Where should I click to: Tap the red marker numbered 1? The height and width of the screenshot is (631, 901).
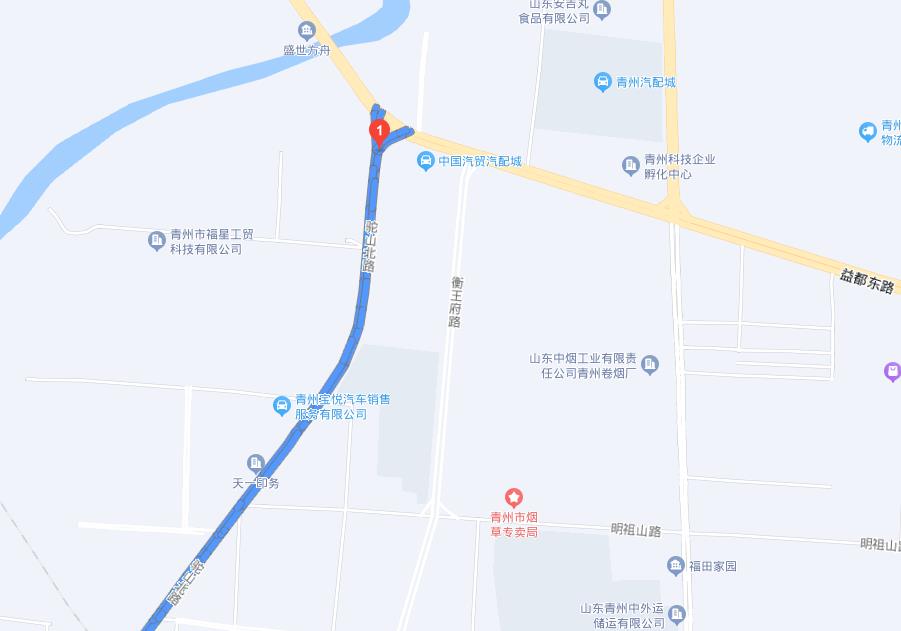tap(379, 132)
